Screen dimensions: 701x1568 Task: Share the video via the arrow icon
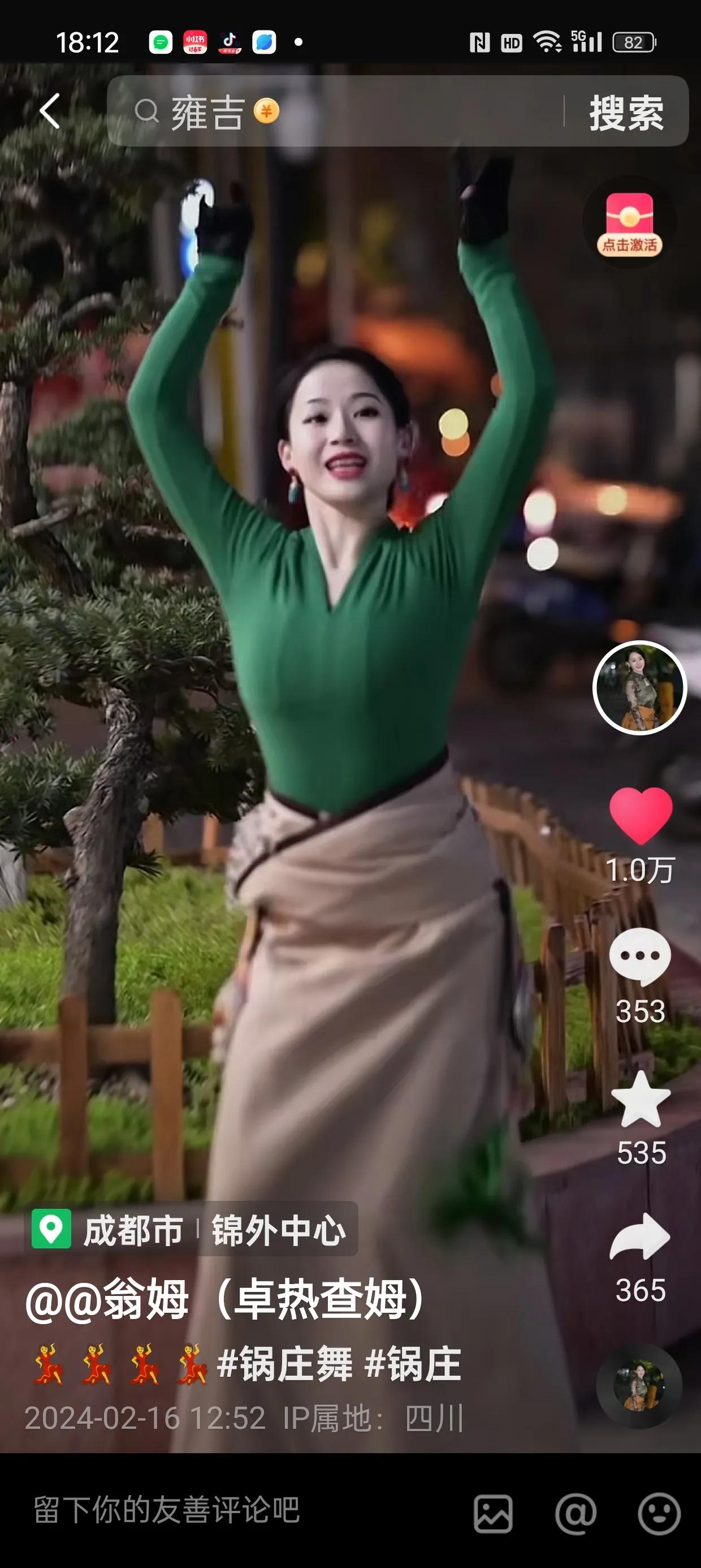[x=640, y=1238]
